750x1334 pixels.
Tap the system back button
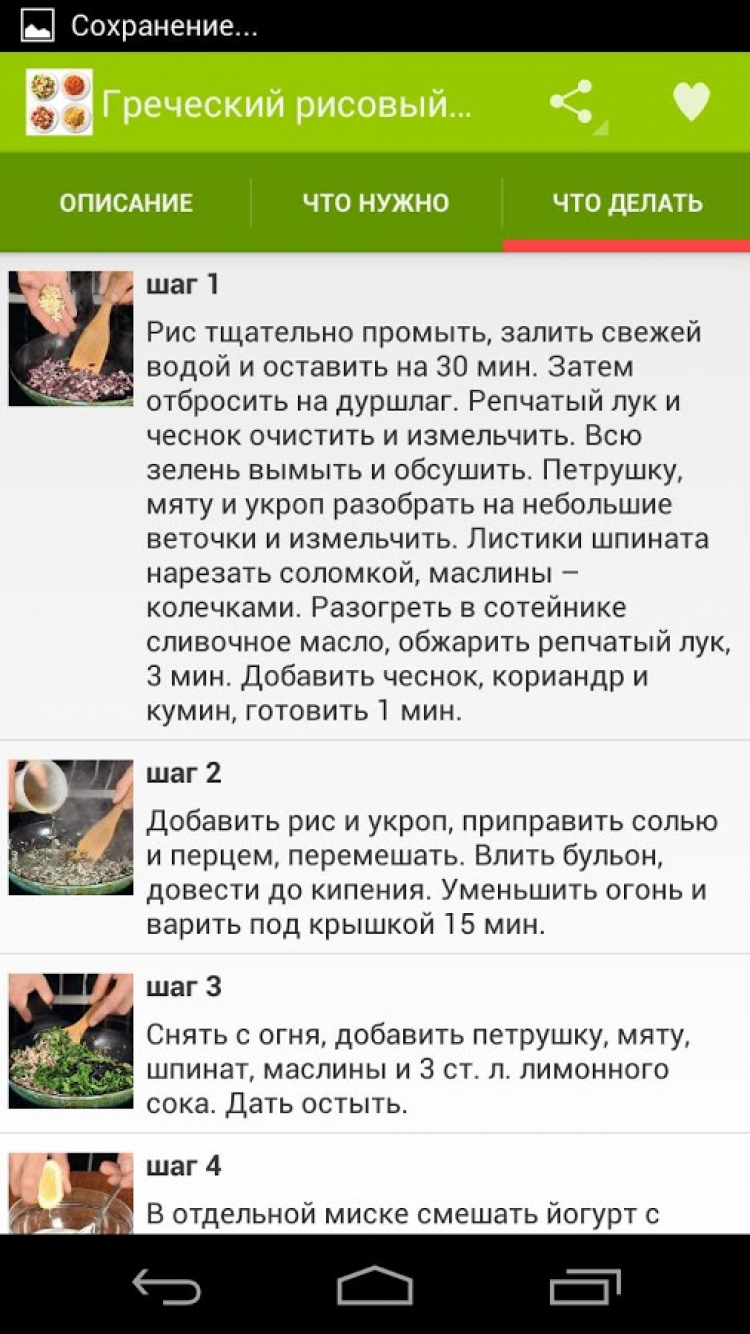[x=167, y=1286]
